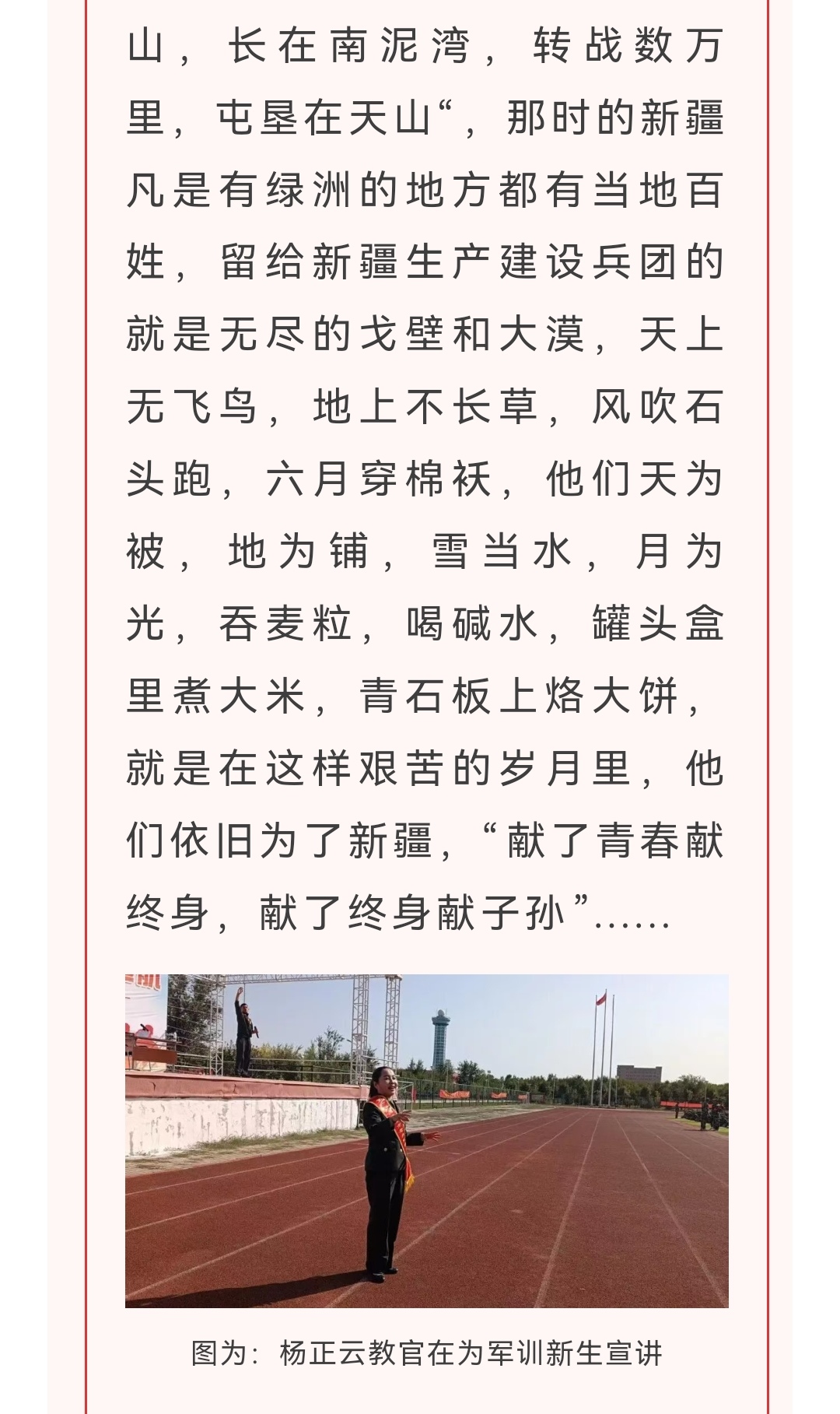This screenshot has width=840, height=1414.
Task: Open the photo of 杨正云教官 on the track
Action: coord(426,1140)
